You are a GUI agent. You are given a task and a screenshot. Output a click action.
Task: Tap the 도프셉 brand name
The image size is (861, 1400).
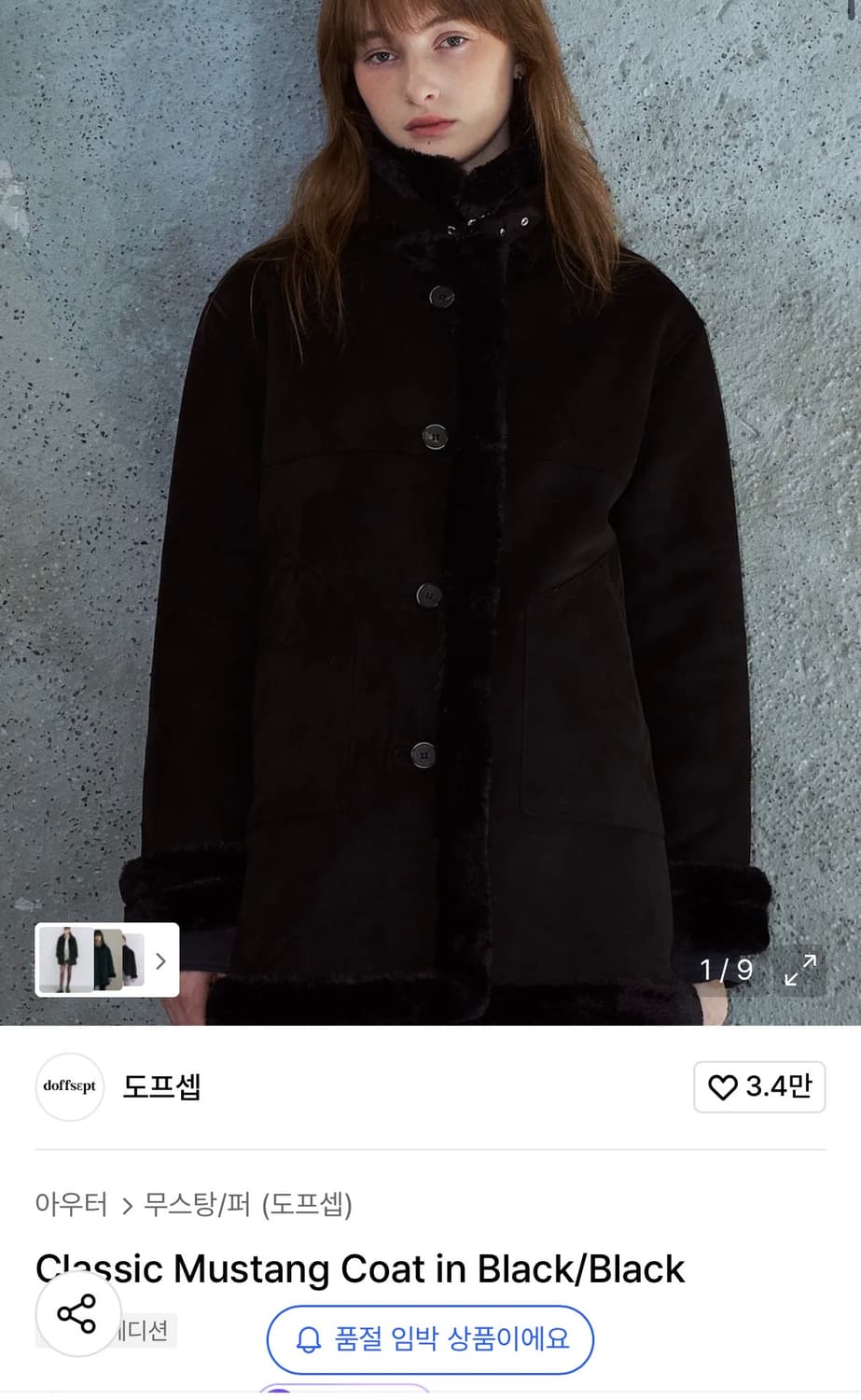[x=161, y=1086]
